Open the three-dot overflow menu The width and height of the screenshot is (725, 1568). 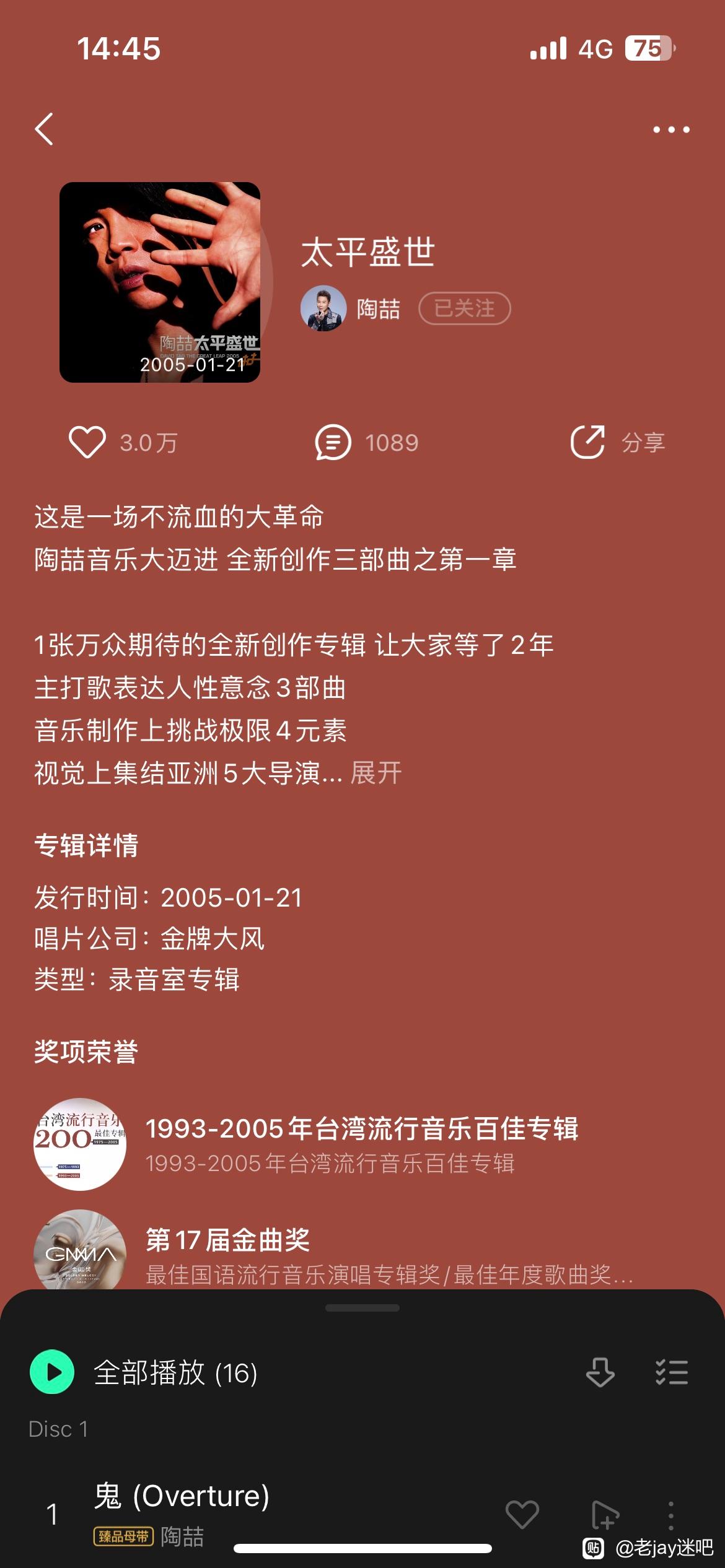671,129
